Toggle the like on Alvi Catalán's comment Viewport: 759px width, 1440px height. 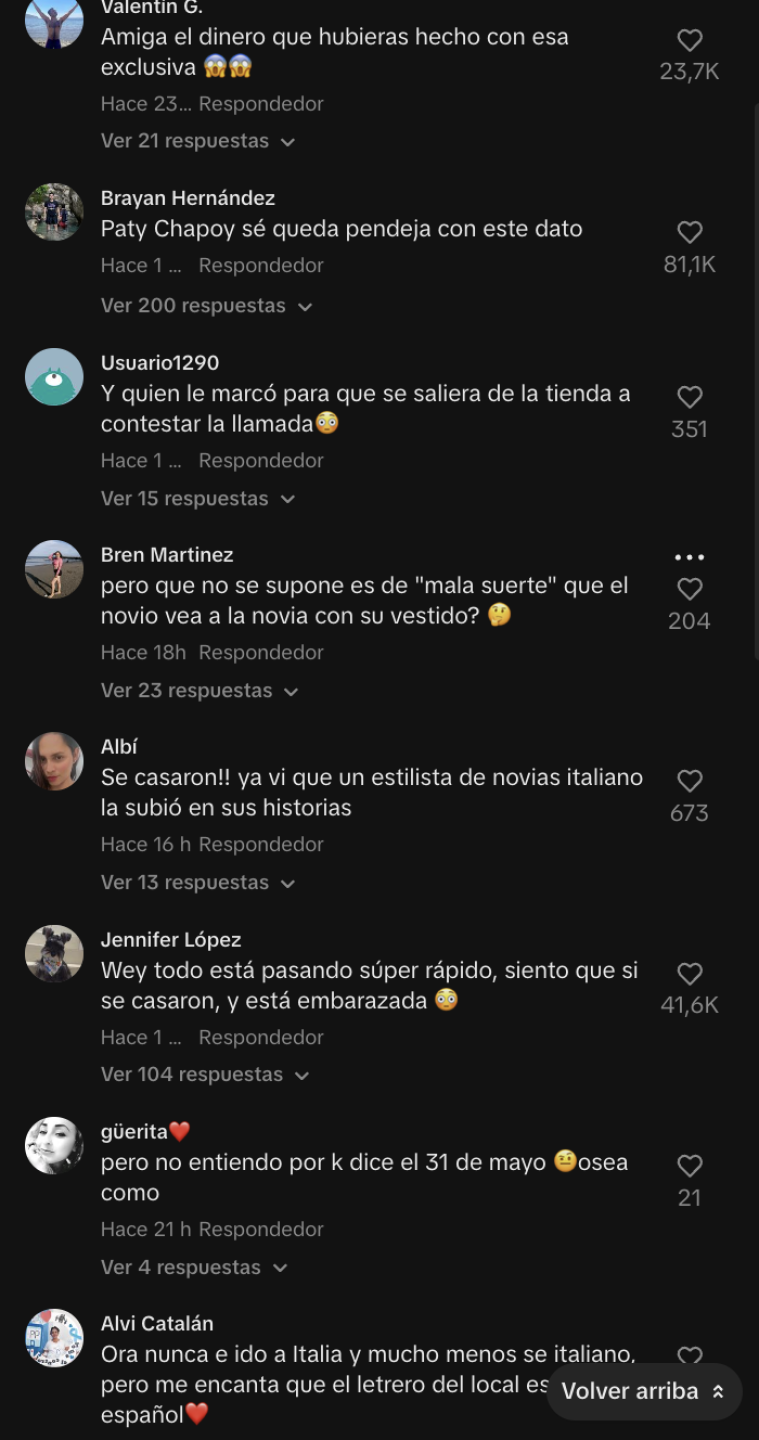pos(689,1357)
